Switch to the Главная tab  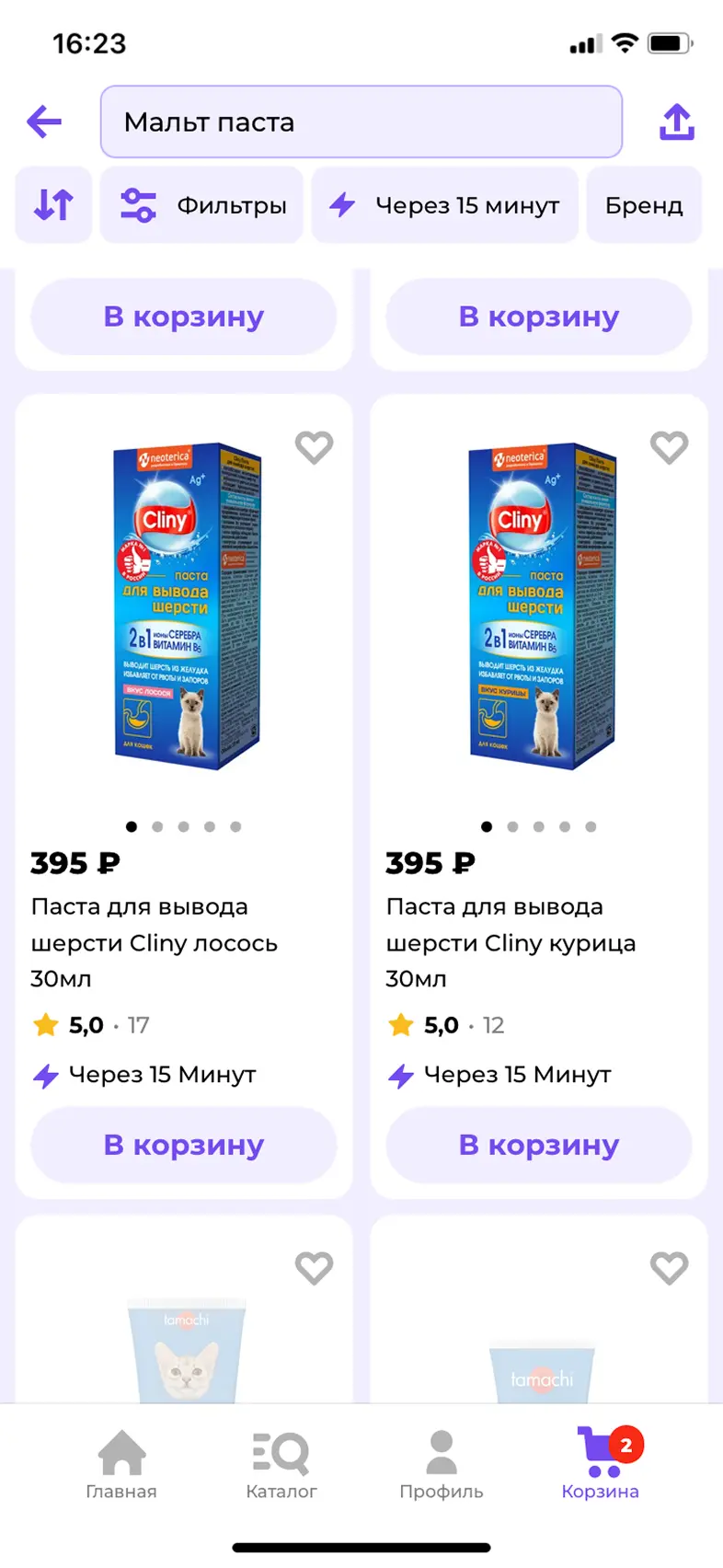point(121,1463)
